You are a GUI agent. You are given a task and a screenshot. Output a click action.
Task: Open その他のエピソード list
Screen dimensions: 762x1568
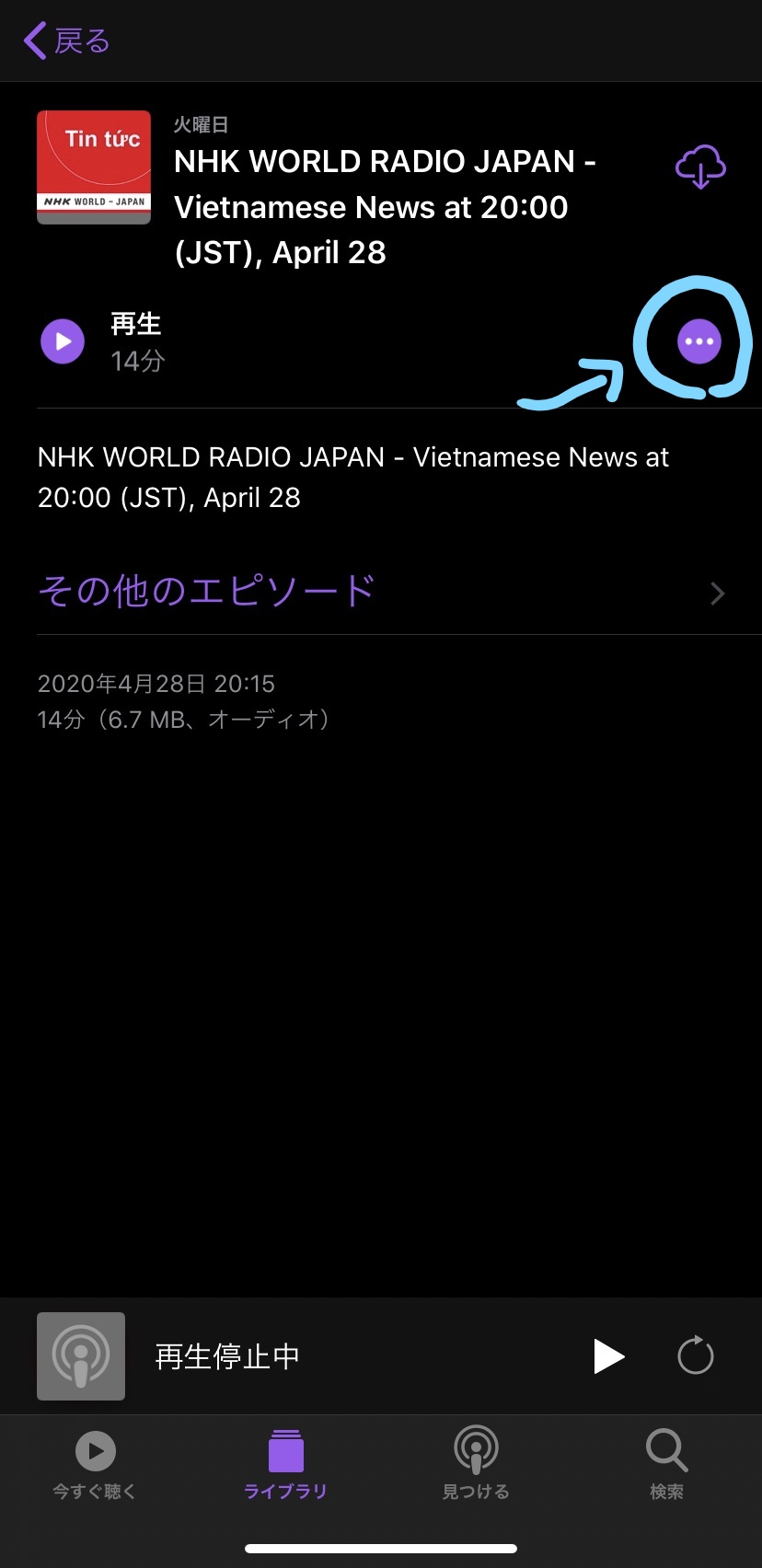tap(381, 592)
